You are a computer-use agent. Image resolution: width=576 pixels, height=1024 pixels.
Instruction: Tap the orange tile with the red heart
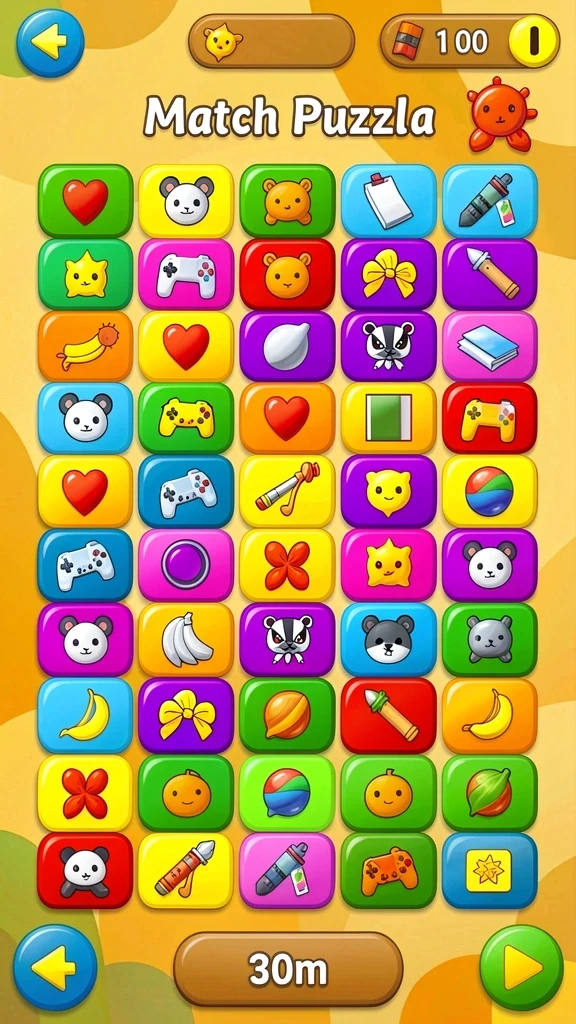287,418
